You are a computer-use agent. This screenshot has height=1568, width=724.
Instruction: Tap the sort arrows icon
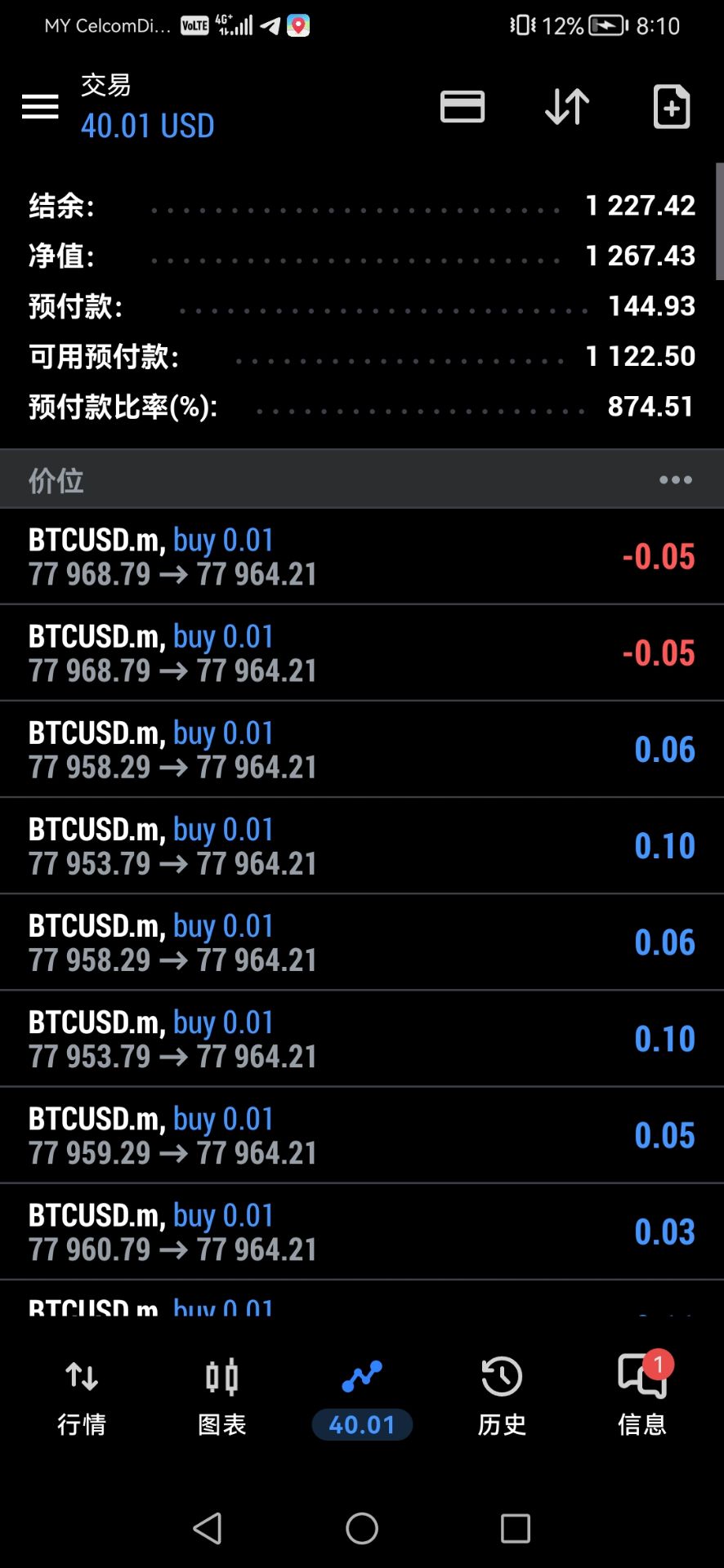pos(567,106)
